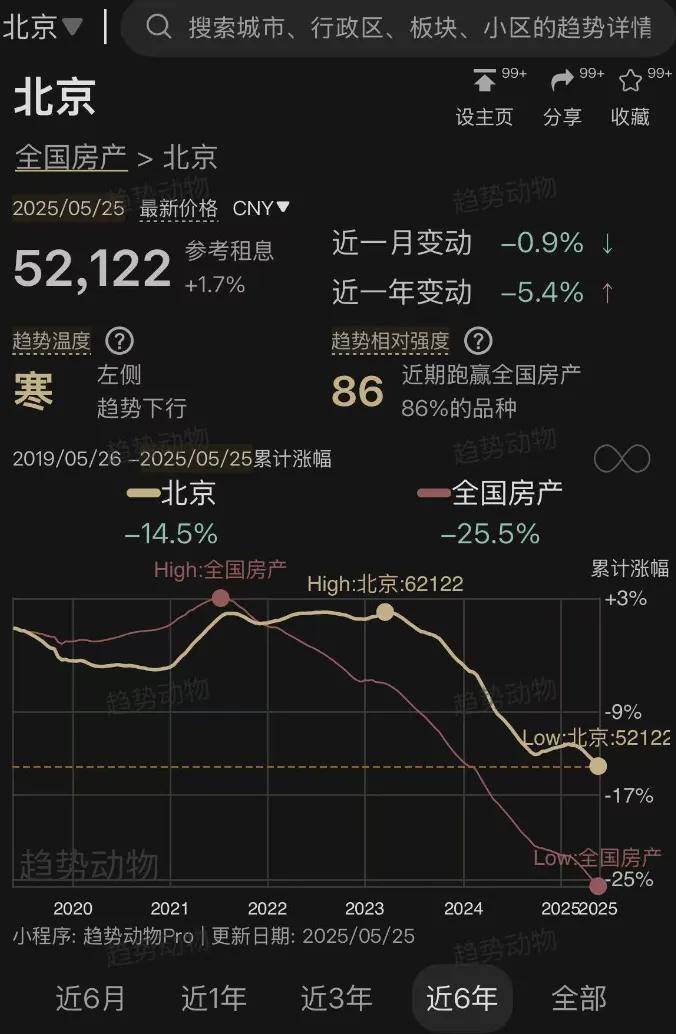Open the 北京 city dropdown

(x=42, y=27)
